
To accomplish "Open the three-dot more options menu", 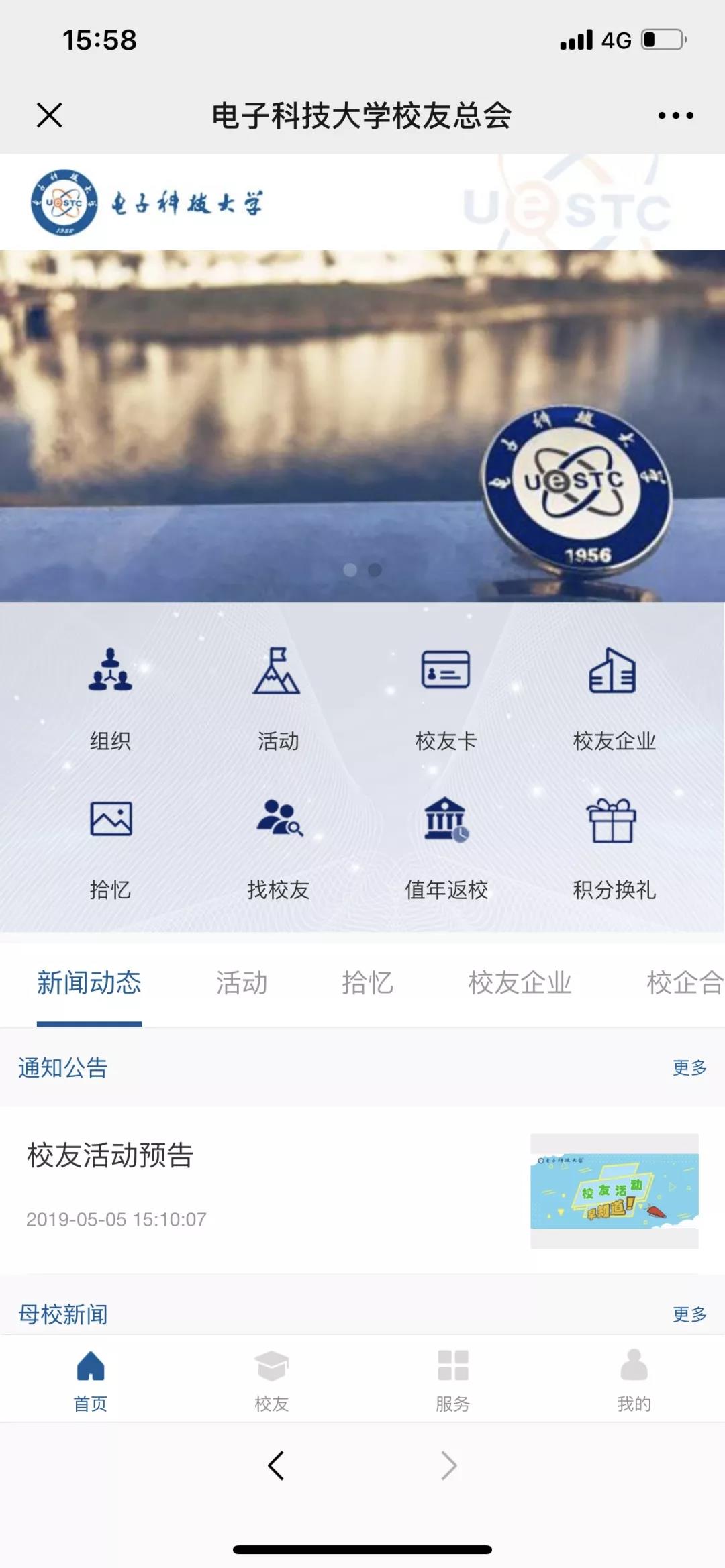I will pyautogui.click(x=675, y=115).
